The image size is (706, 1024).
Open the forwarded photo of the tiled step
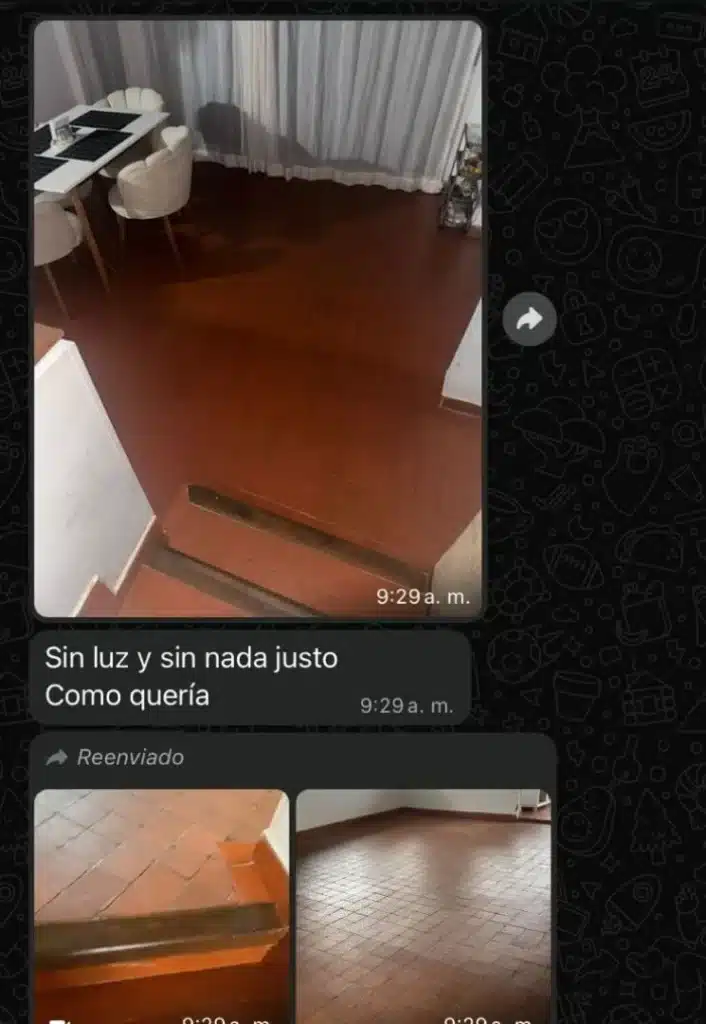[x=162, y=900]
